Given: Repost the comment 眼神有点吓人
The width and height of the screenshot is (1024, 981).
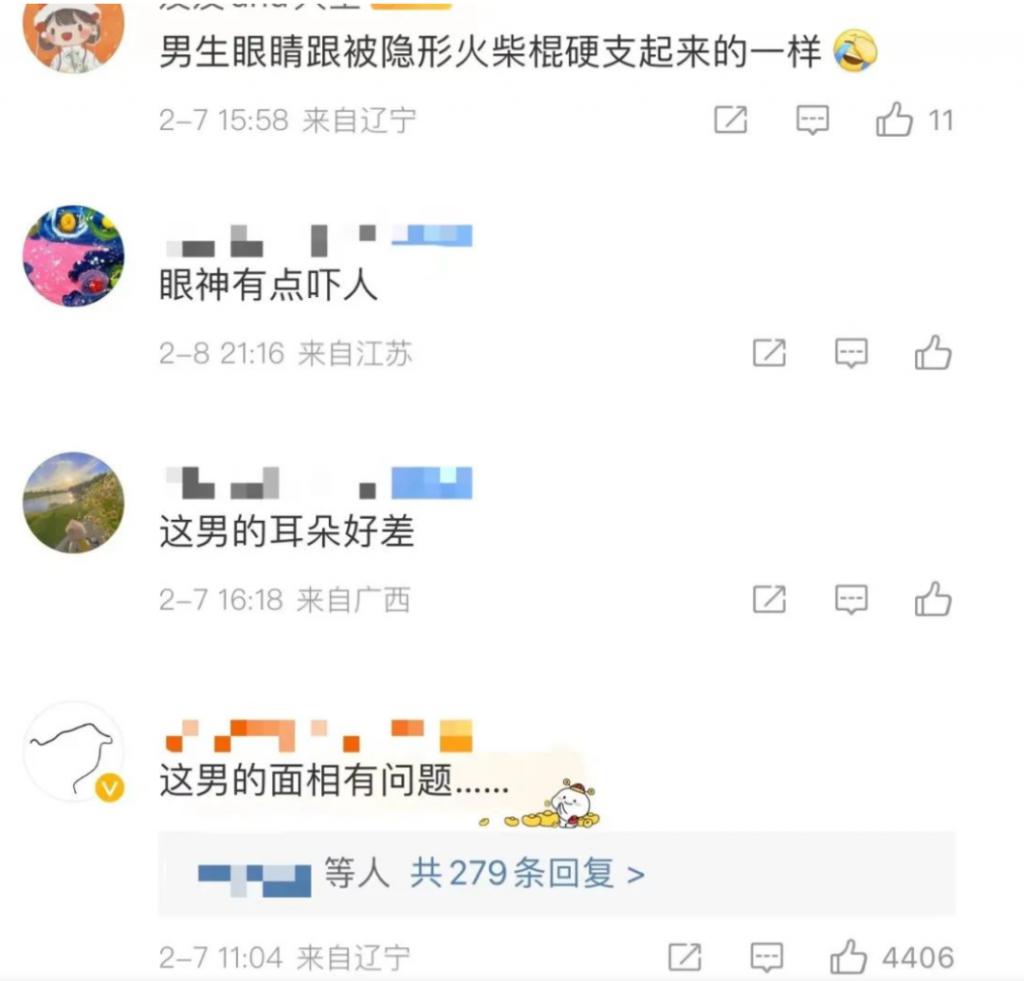Looking at the screenshot, I should (769, 353).
